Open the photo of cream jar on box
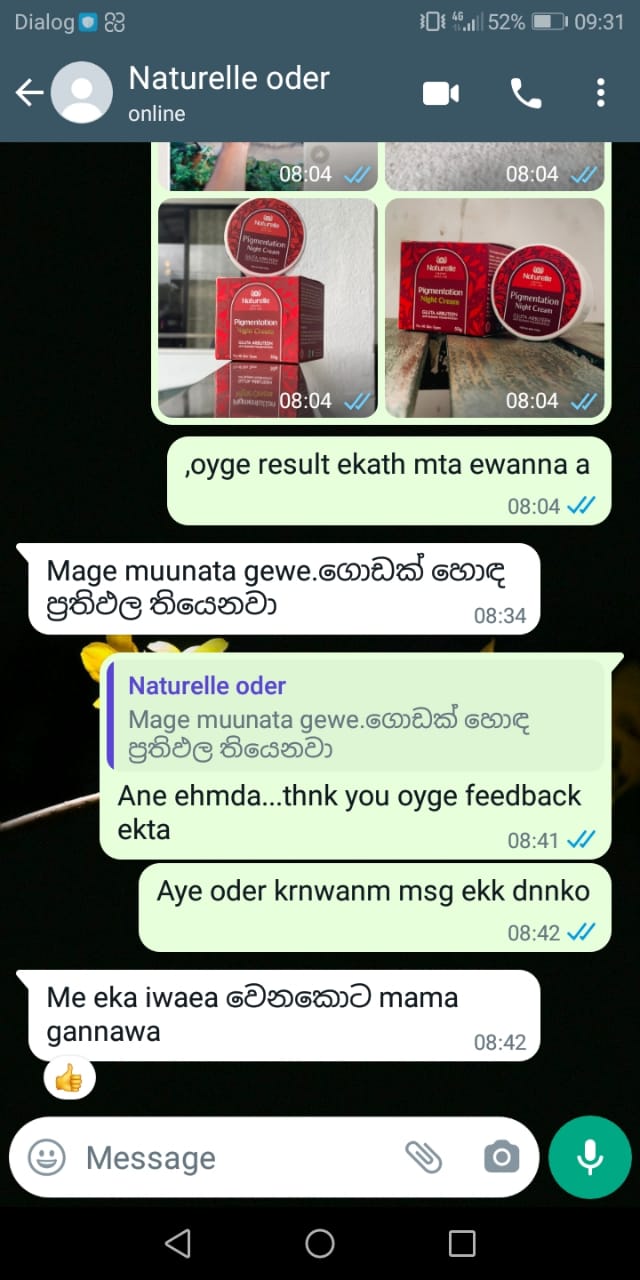The height and width of the screenshot is (1280, 640). [x=268, y=308]
